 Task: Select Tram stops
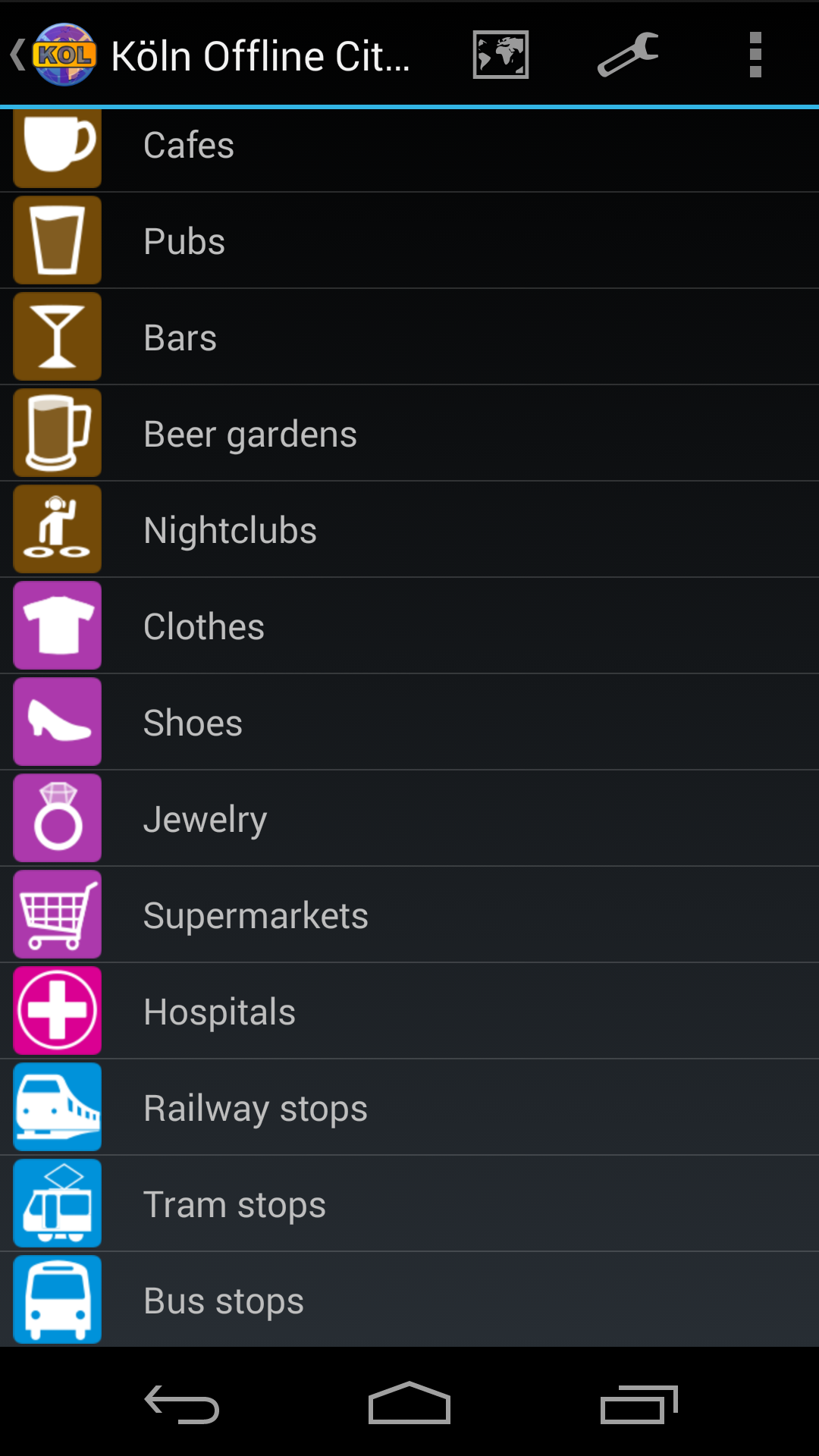tap(409, 1204)
